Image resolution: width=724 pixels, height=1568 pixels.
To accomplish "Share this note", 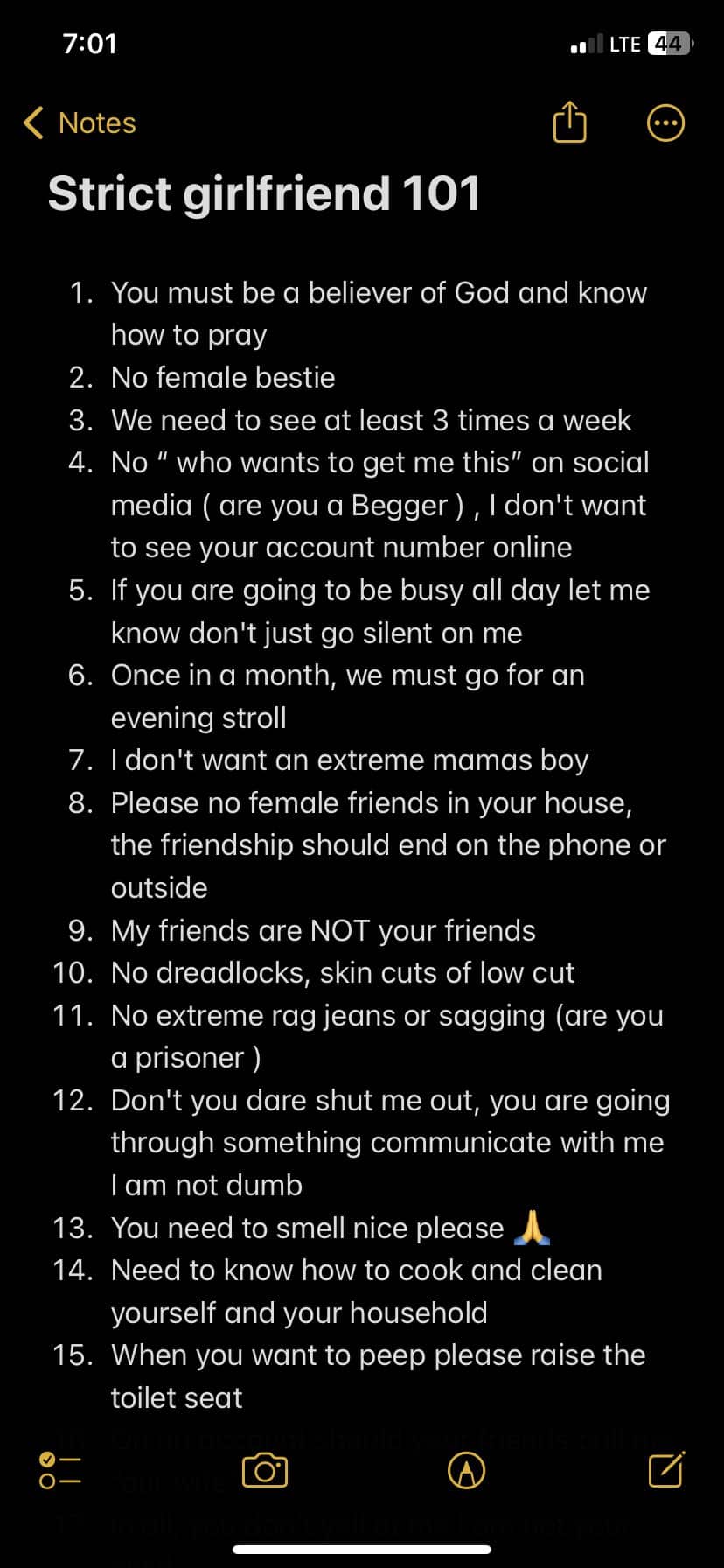I will point(569,122).
